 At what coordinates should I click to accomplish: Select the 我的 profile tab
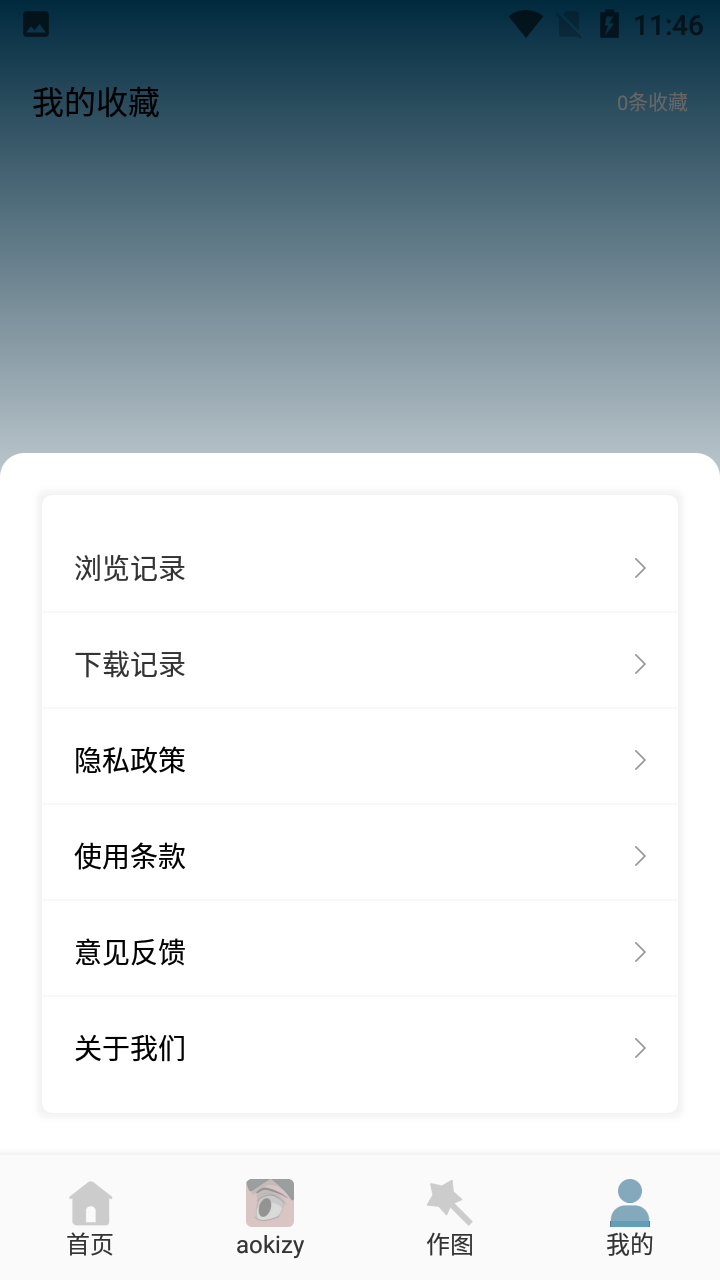click(x=630, y=1217)
